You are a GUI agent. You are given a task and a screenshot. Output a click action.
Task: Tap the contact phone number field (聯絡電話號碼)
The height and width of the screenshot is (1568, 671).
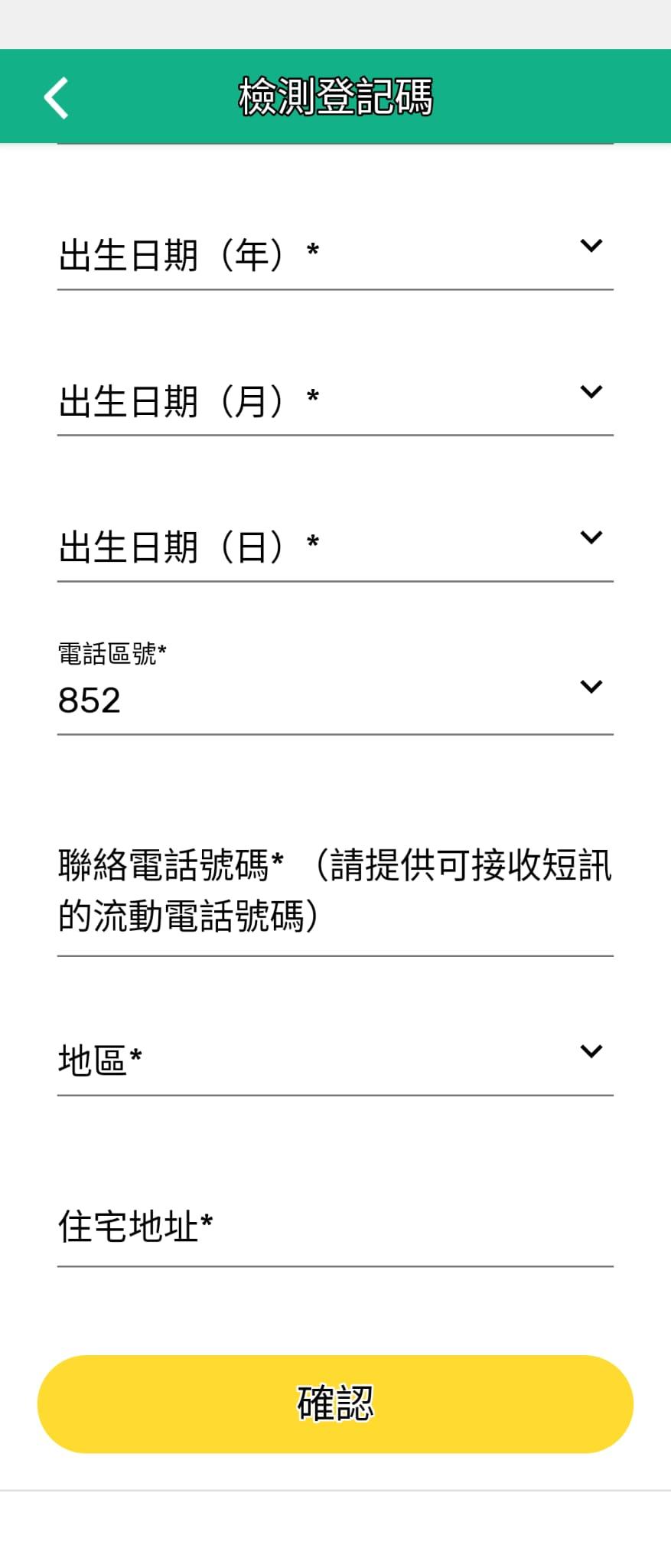(x=335, y=892)
